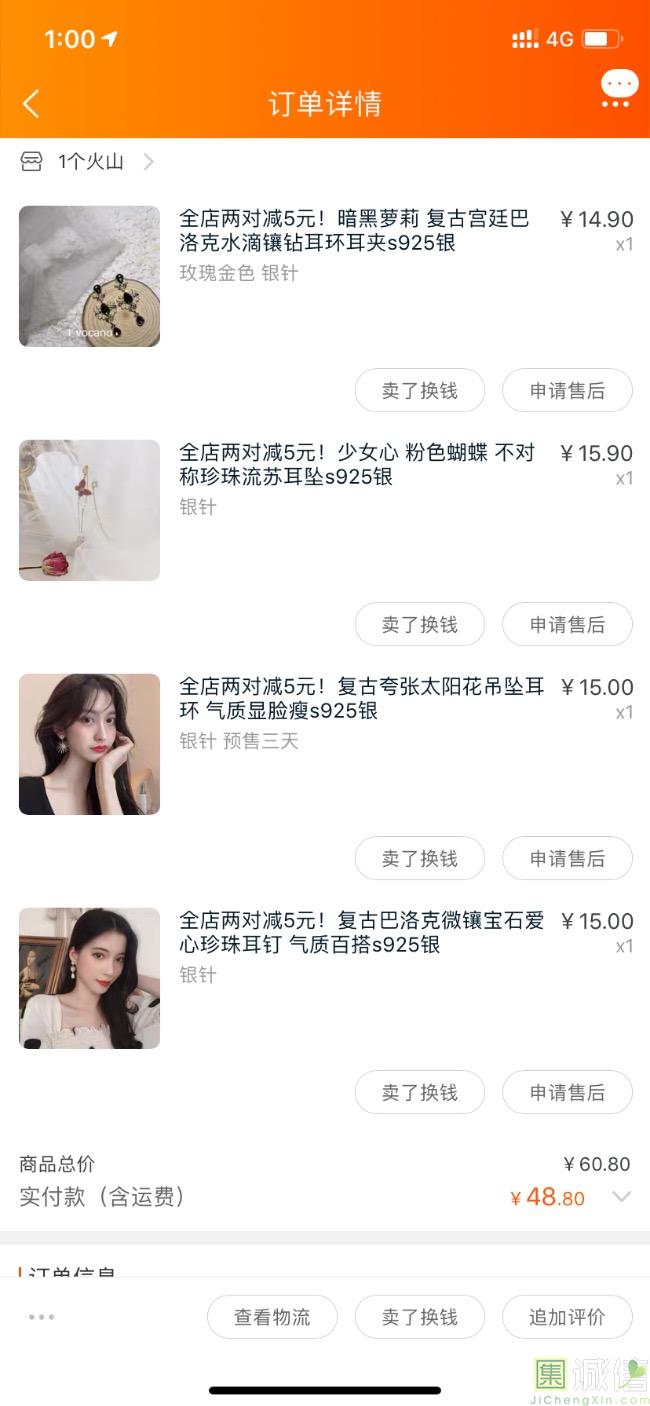650x1406 pixels.
Task: View the 爱心珍珠耳钉 product image
Action: pyautogui.click(x=89, y=978)
